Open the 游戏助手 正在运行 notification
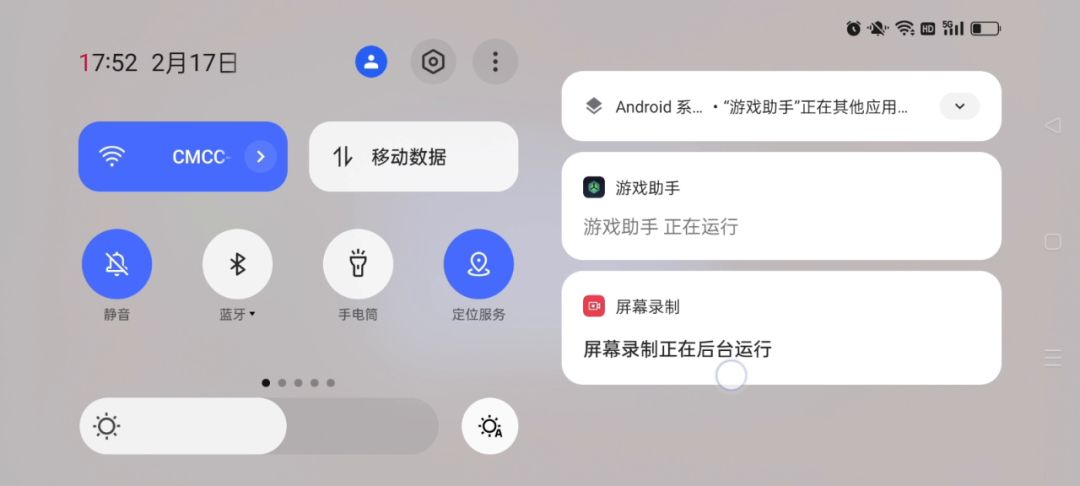Image resolution: width=1080 pixels, height=486 pixels. (x=781, y=207)
